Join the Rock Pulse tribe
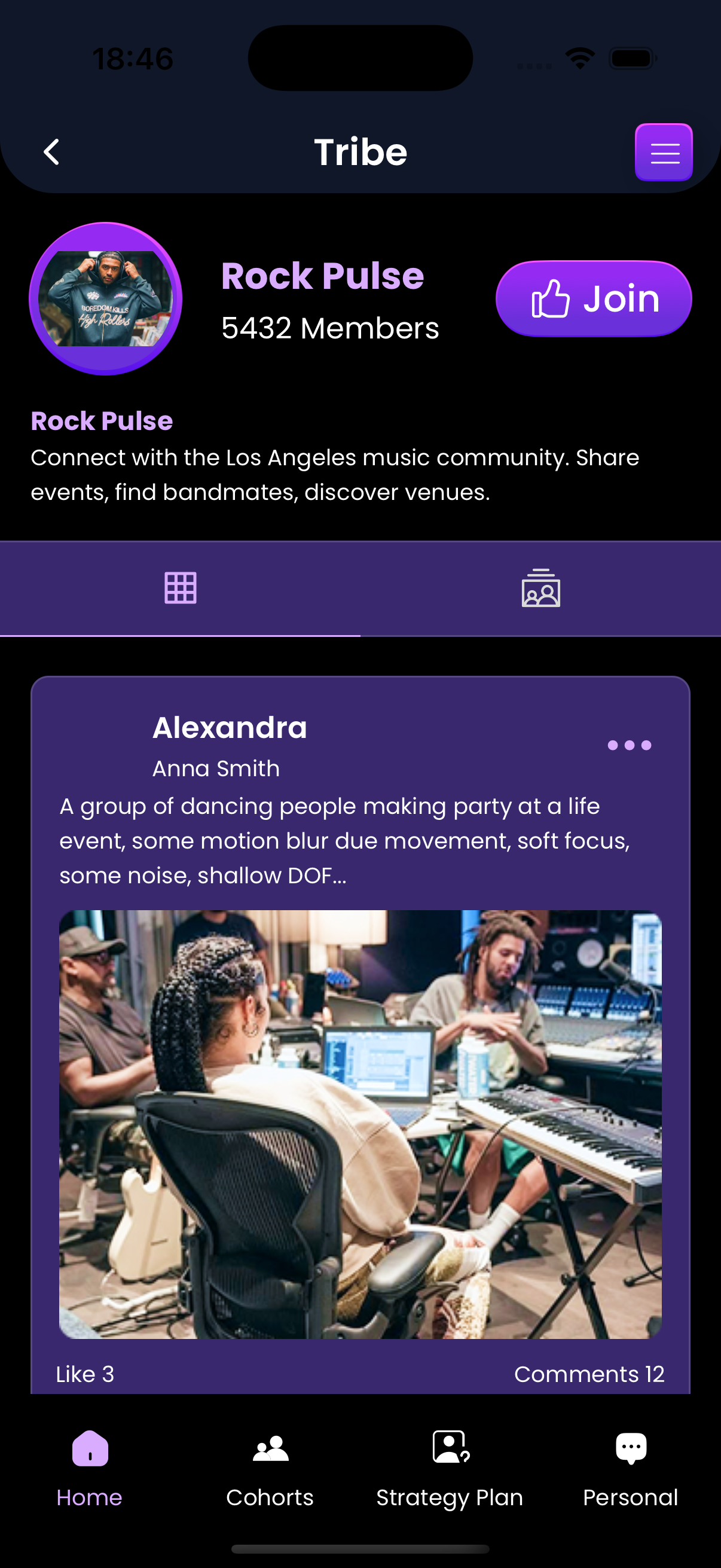Image resolution: width=721 pixels, height=1568 pixels. click(593, 299)
